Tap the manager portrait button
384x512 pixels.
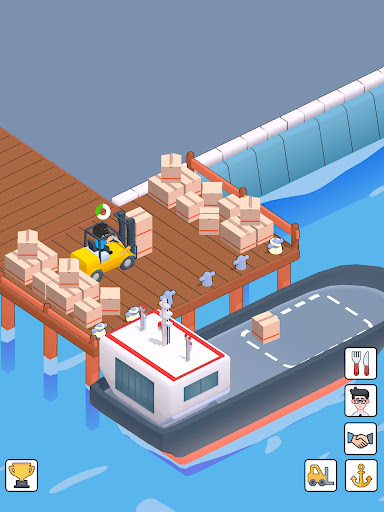coord(361,401)
